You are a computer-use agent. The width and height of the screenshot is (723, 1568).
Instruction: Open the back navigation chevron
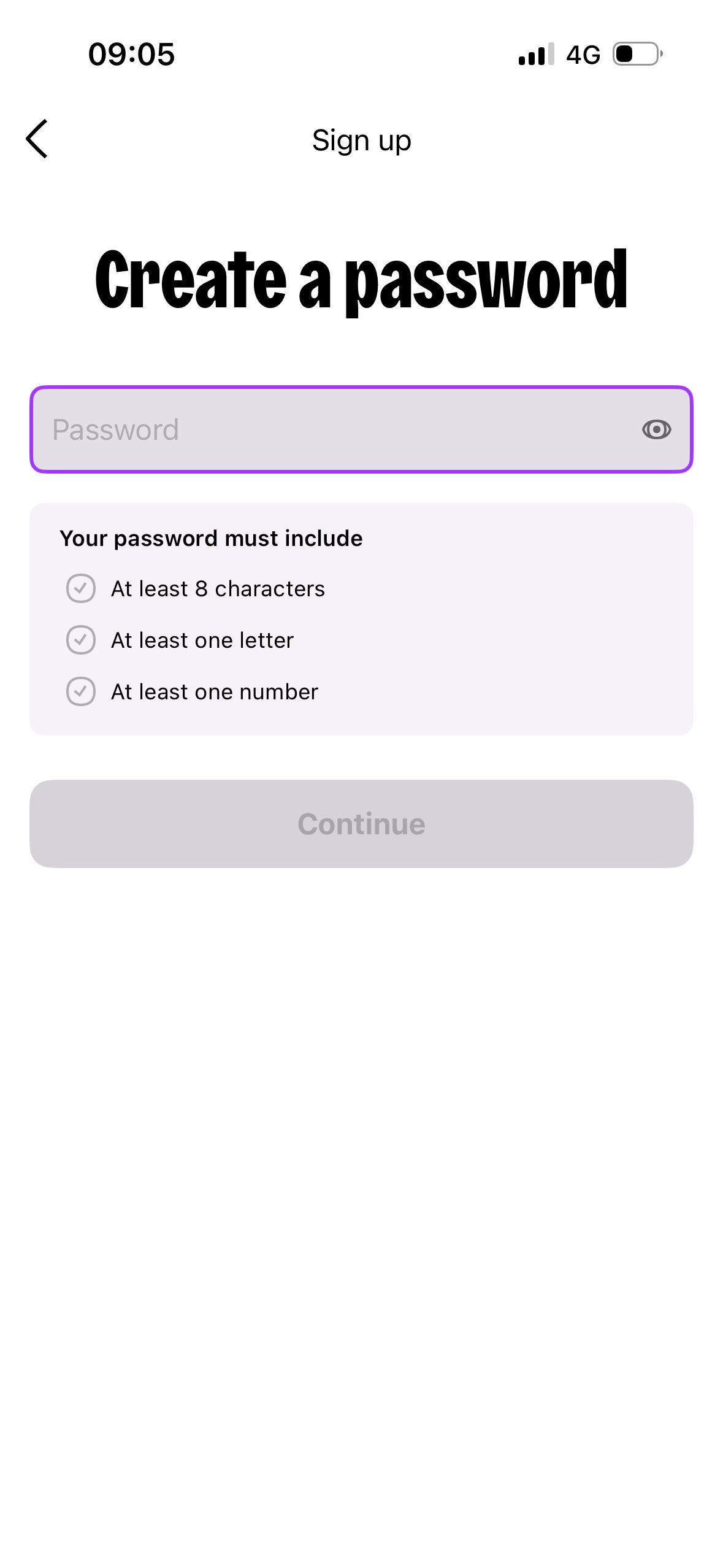(38, 139)
